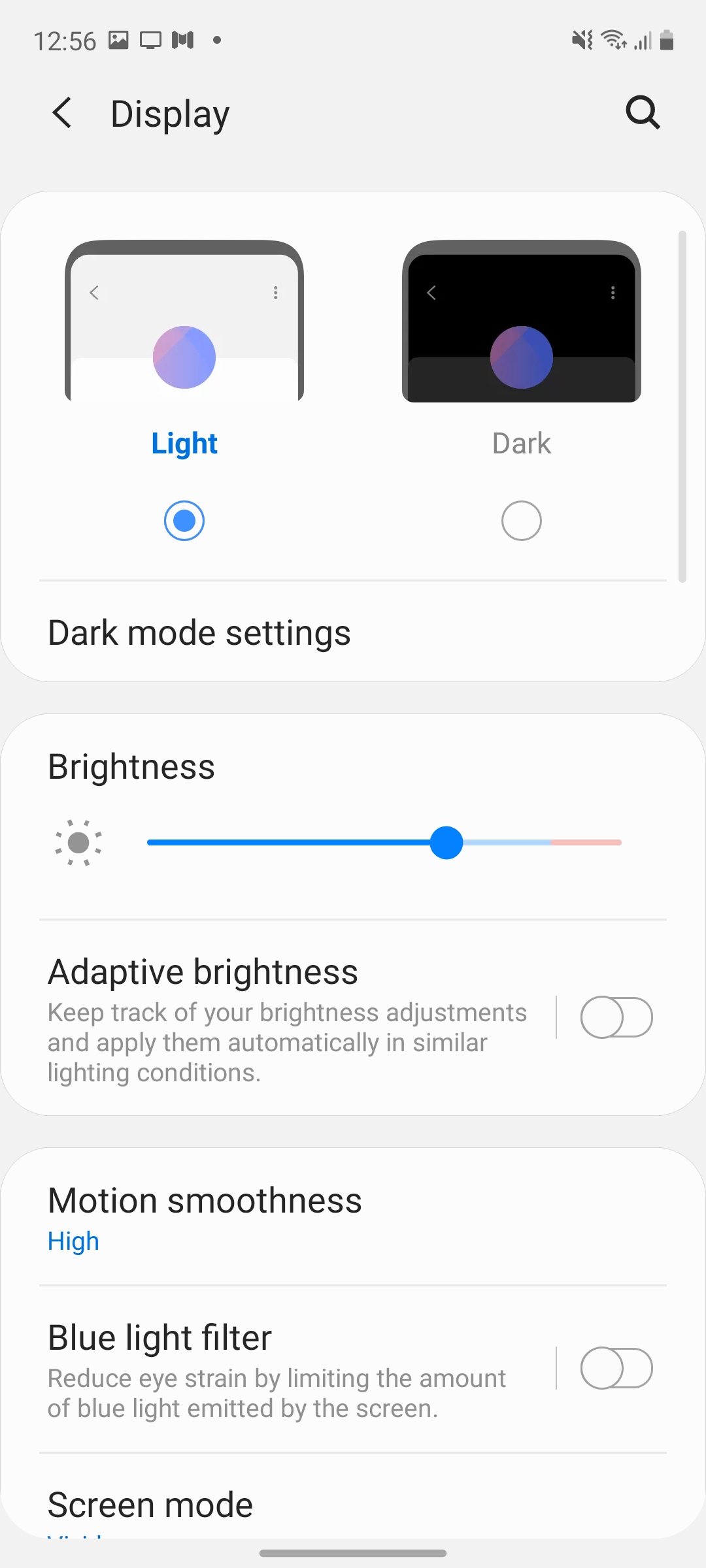This screenshot has width=706, height=1568.
Task: Enable the Adaptive brightness switch
Action: [x=616, y=1017]
